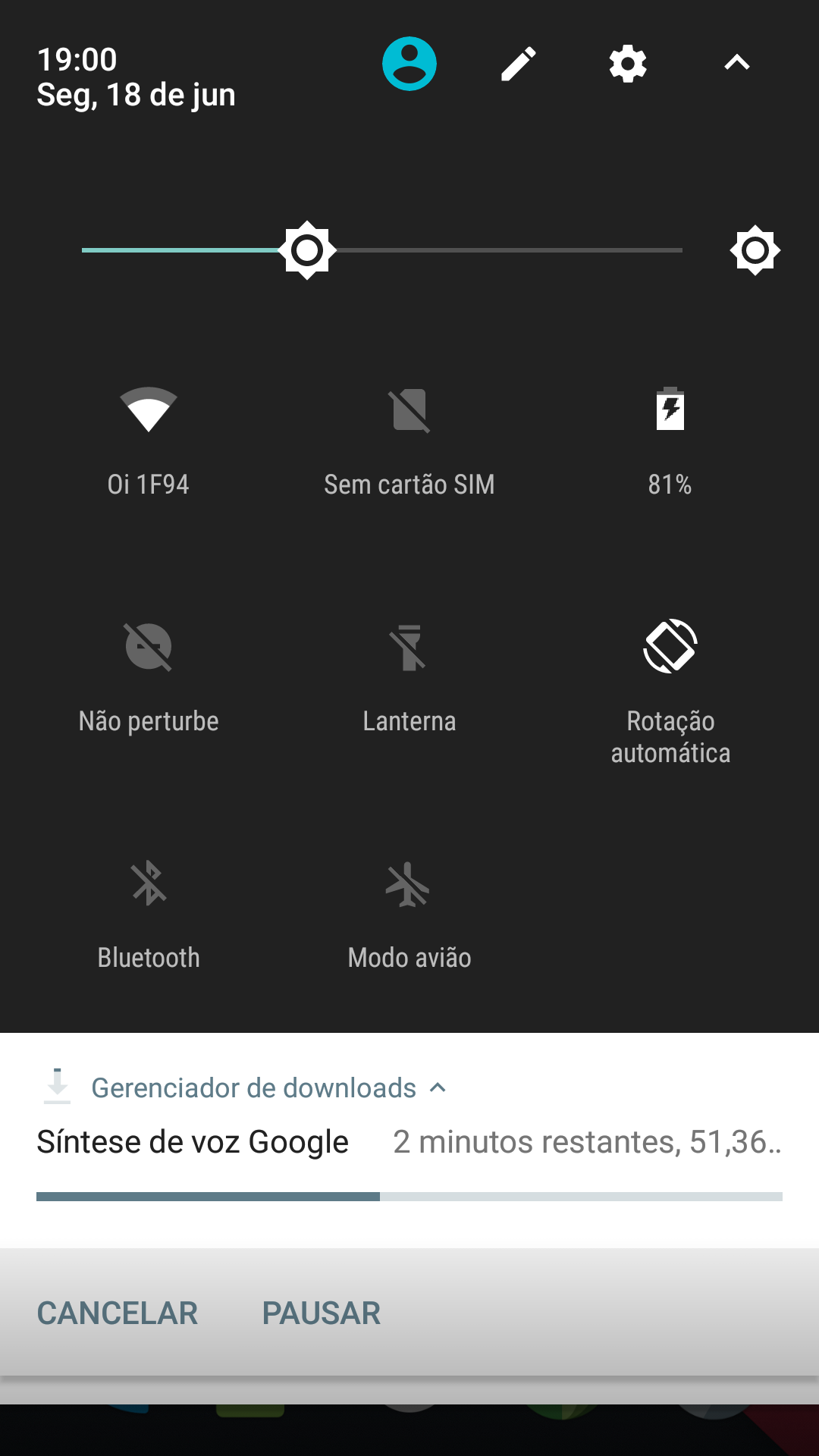The width and height of the screenshot is (819, 1456).
Task: Toggle adaptive brightness icon at slider's end
Action: click(755, 250)
